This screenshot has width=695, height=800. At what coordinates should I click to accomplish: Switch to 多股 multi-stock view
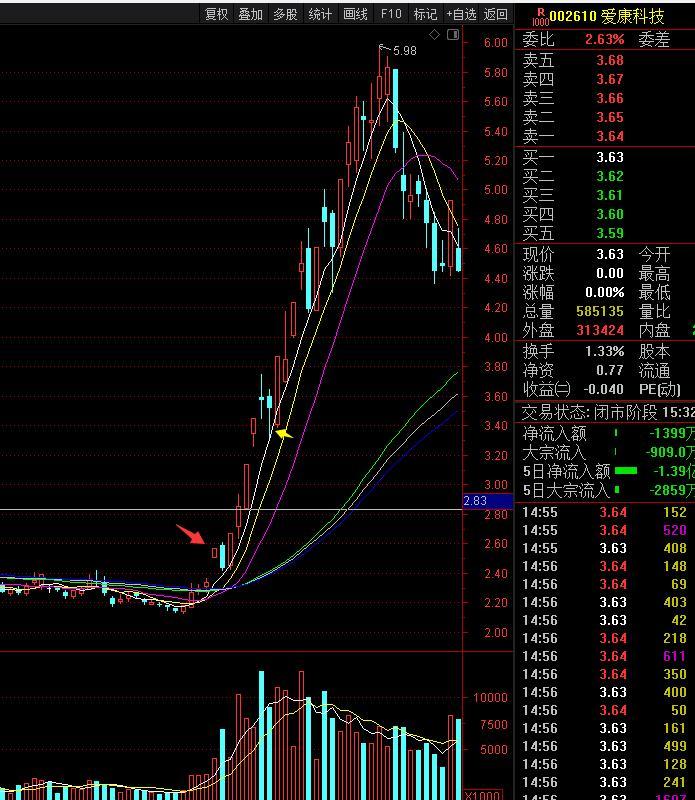coord(285,14)
